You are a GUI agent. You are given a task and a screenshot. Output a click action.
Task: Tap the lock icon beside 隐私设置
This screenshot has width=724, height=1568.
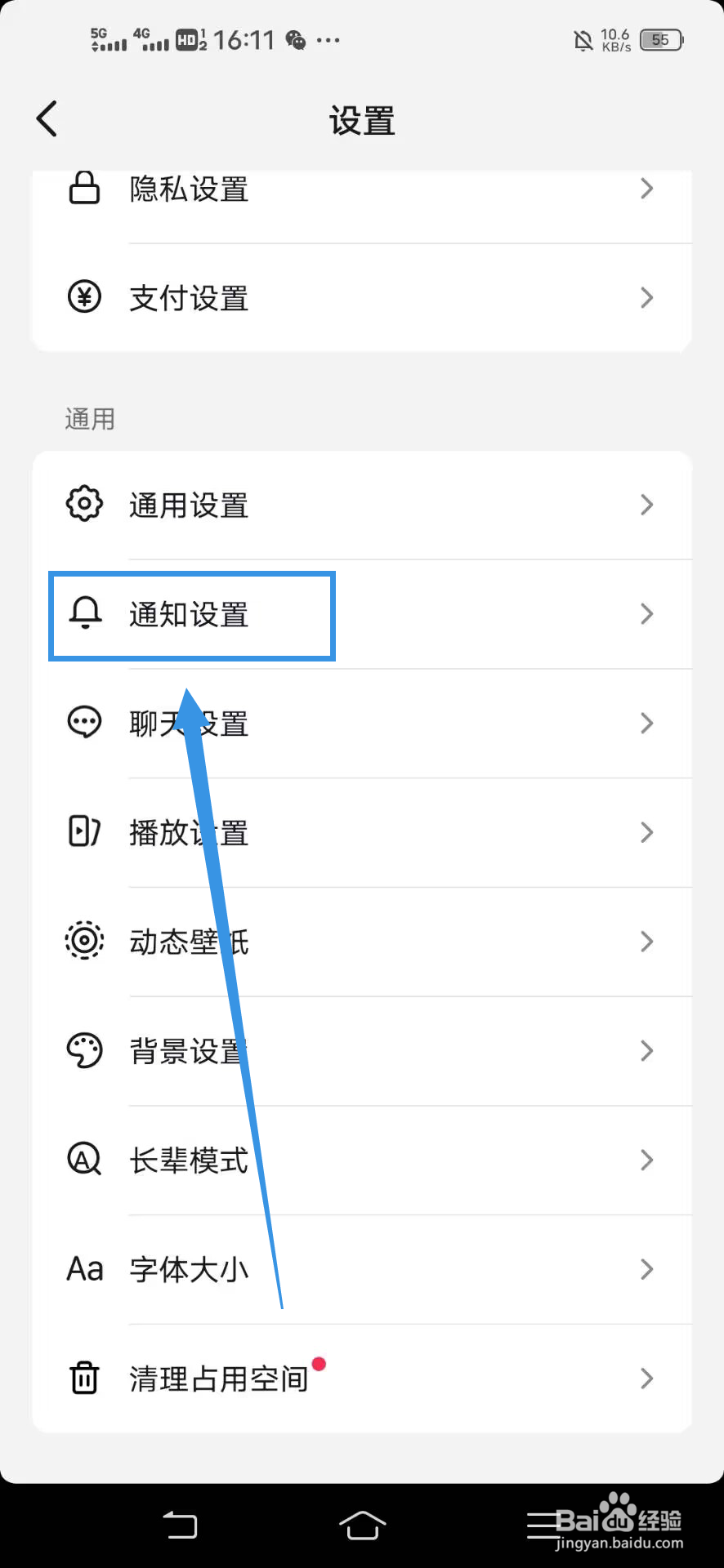click(x=84, y=189)
